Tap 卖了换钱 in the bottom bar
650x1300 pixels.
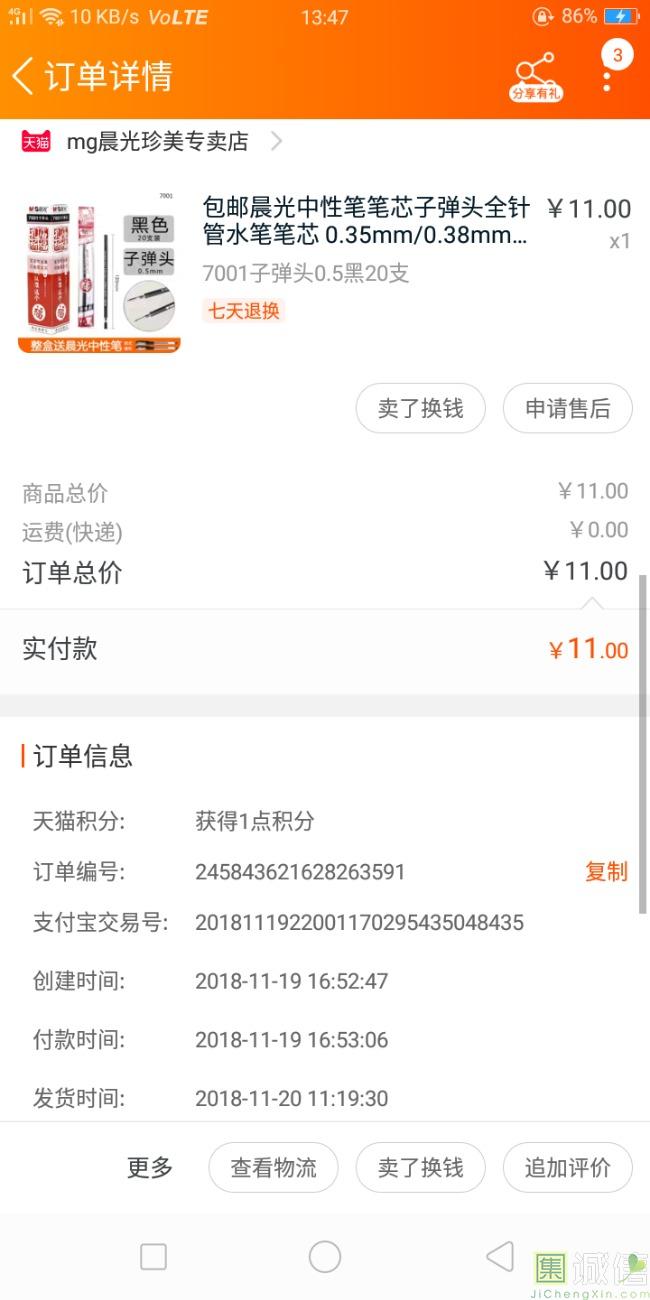click(x=421, y=1167)
